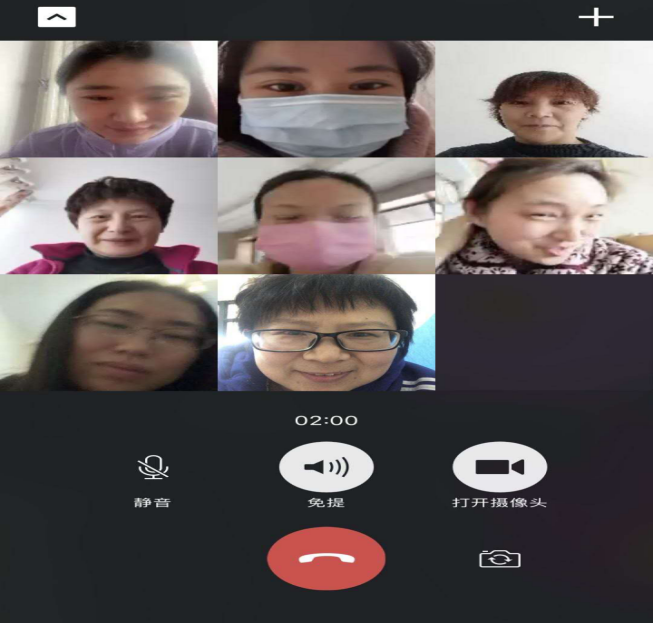The width and height of the screenshot is (654, 623).
Task: Toggle the 免提 speakerphone button
Action: 326,467
